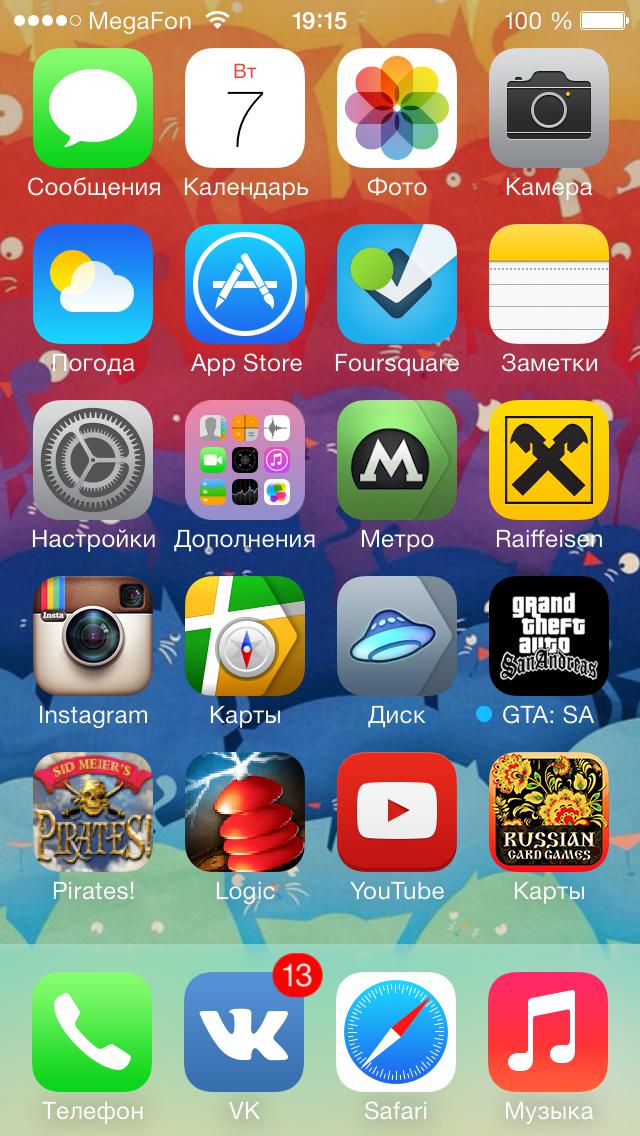This screenshot has width=640, height=1136.
Task: Launch Instagram
Action: [x=93, y=636]
